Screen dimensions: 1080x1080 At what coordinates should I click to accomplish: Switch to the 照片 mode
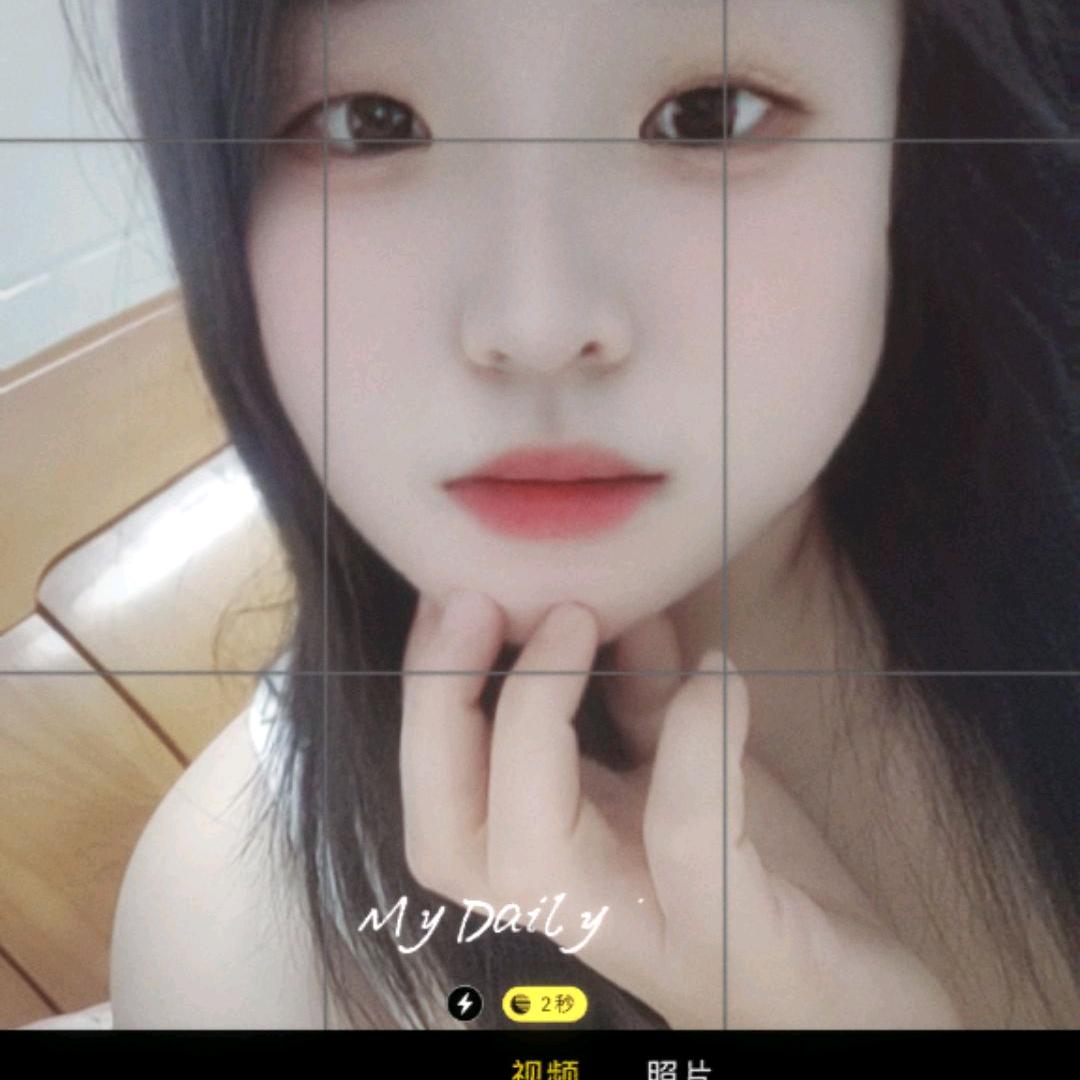[x=679, y=1070]
